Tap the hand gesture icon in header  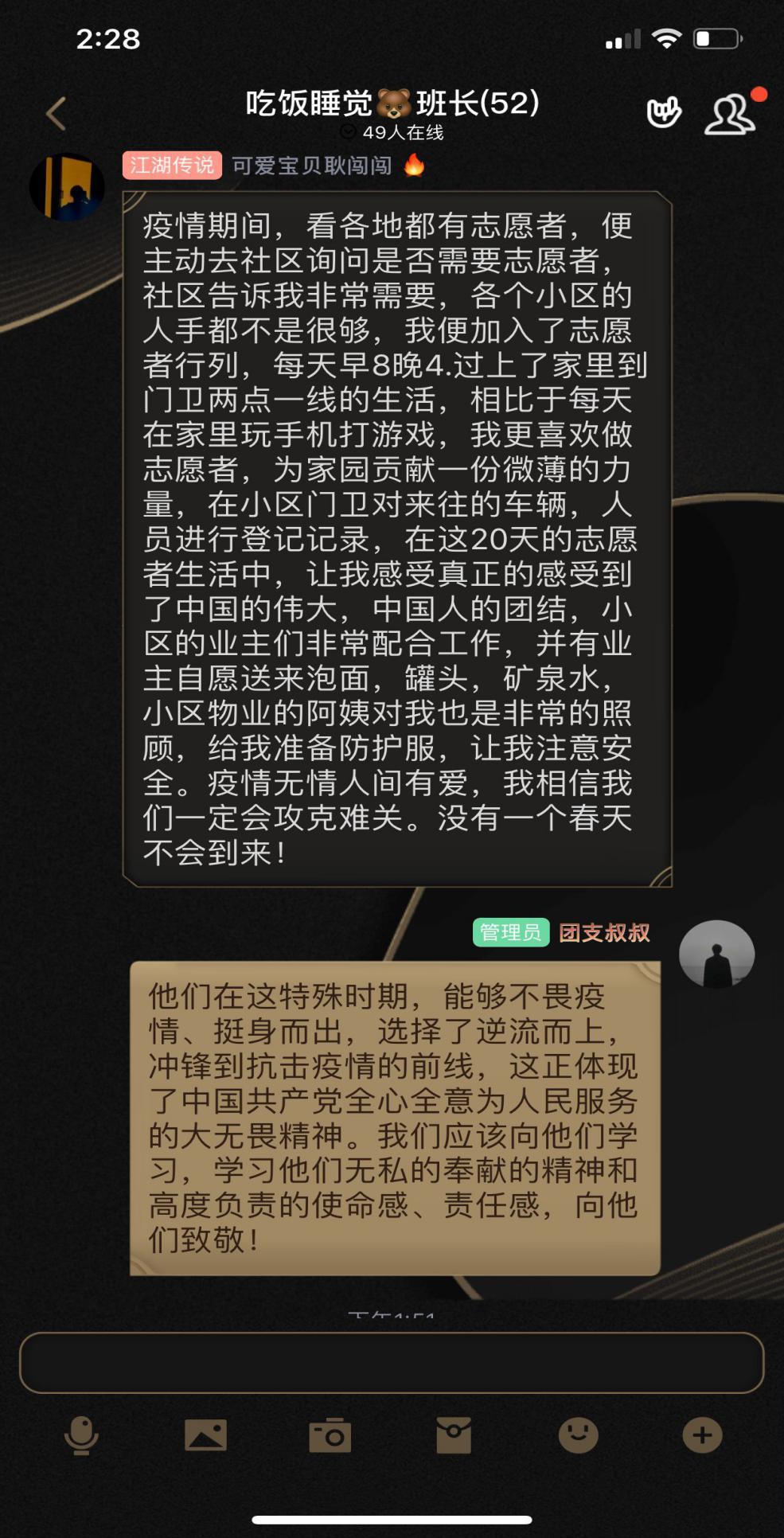[x=664, y=113]
